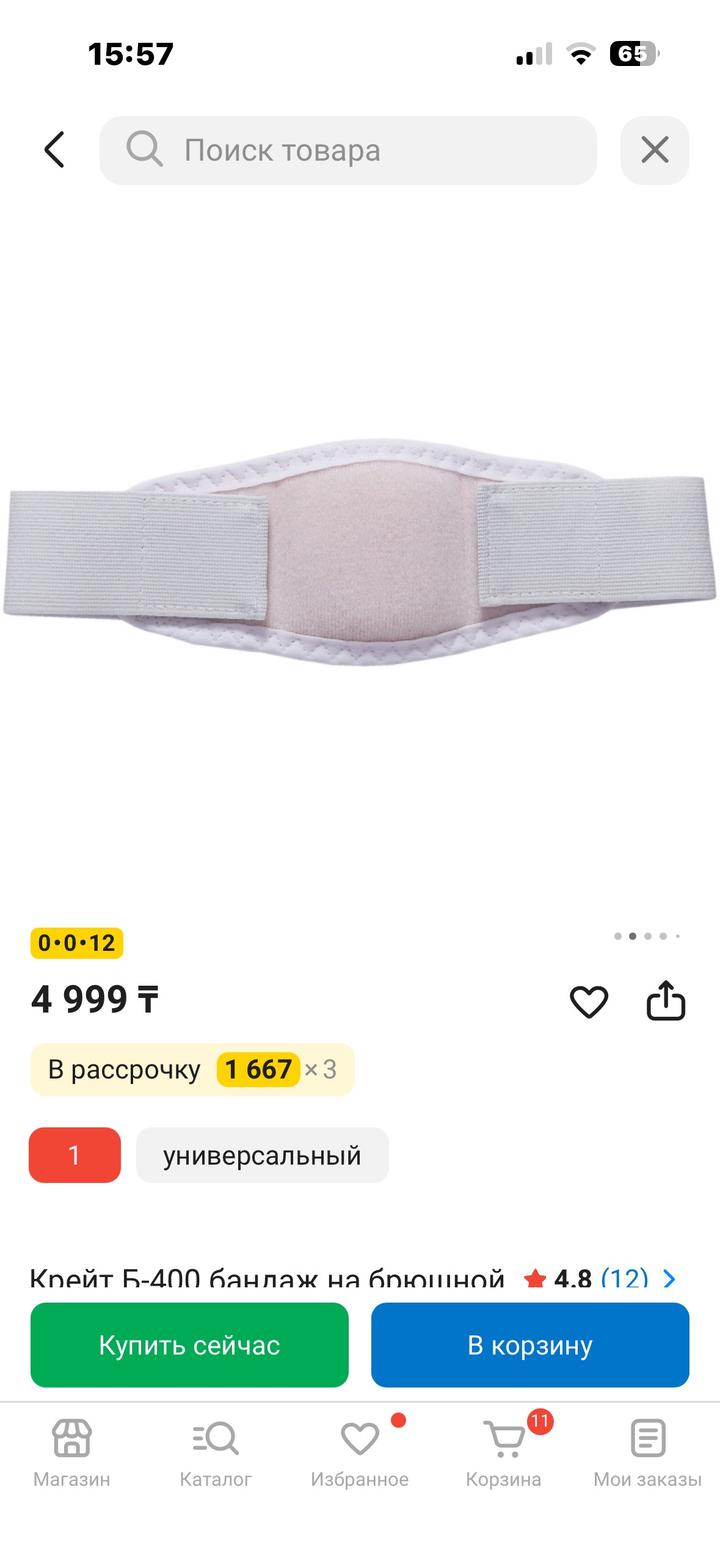Open the Корзина tab
This screenshot has width=720, height=1561.
(504, 1452)
